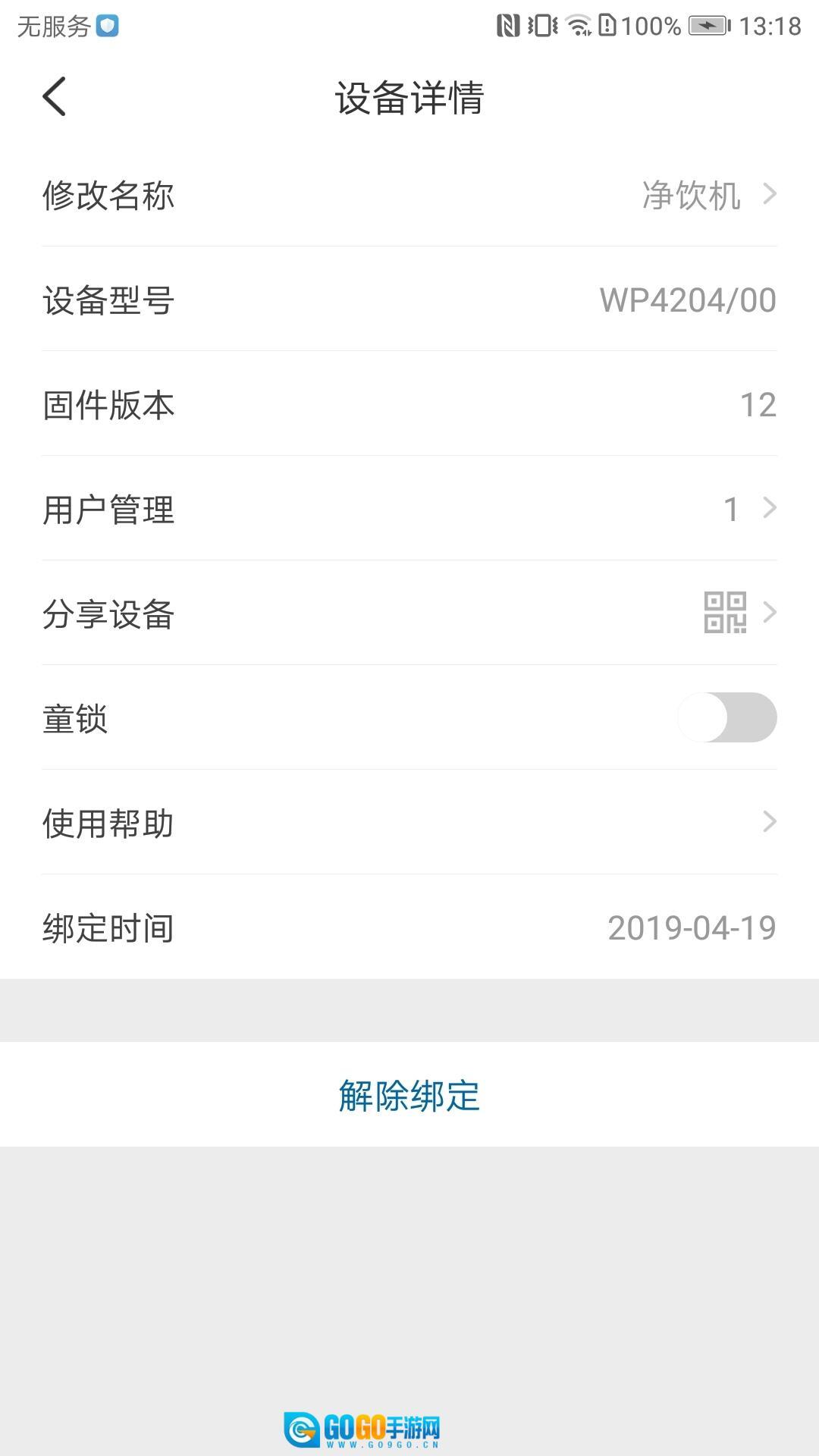Tap 解除绑定 to unbind the device
819x1456 pixels.
(x=409, y=1095)
